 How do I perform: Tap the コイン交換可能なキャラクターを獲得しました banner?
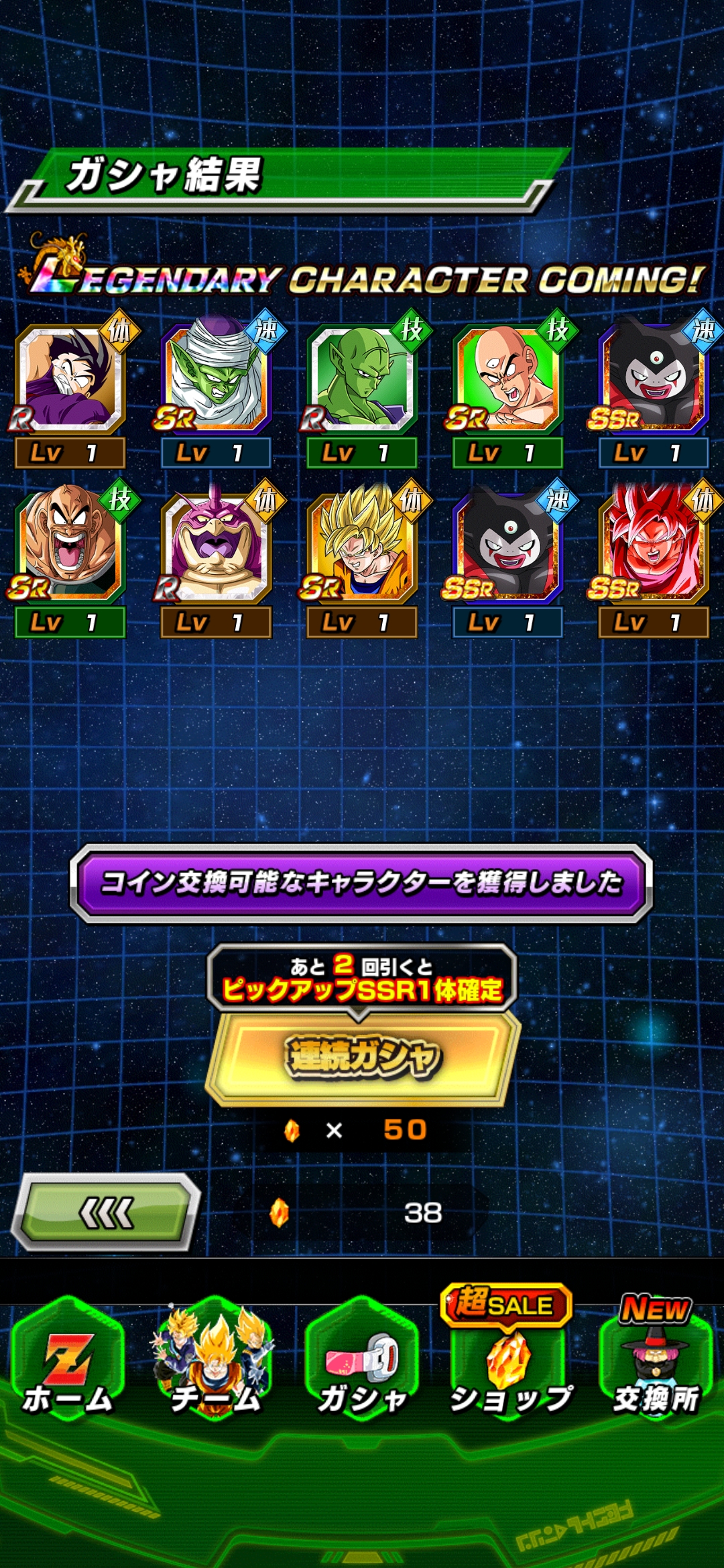click(361, 883)
